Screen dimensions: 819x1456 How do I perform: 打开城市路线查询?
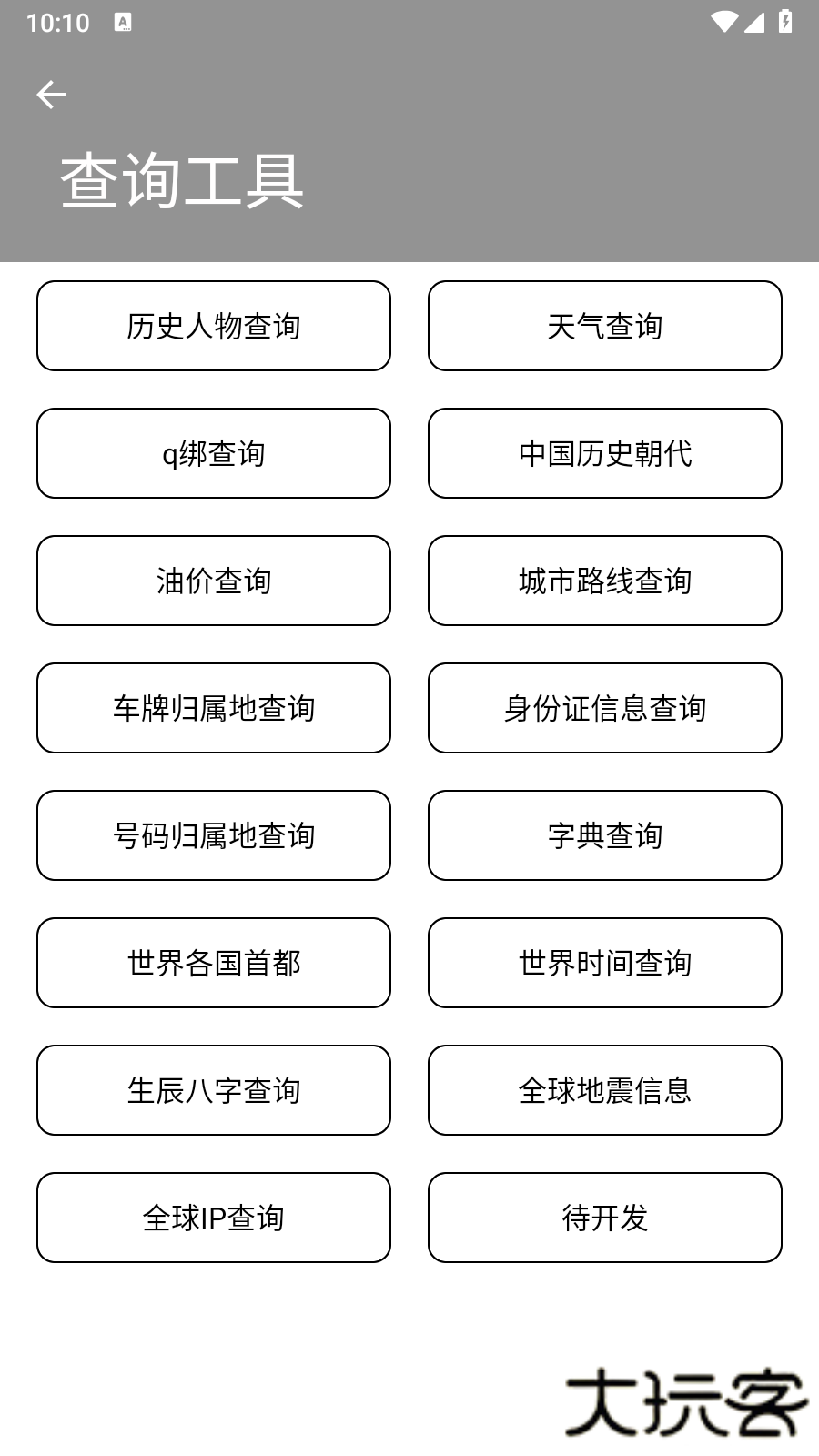[x=604, y=581]
